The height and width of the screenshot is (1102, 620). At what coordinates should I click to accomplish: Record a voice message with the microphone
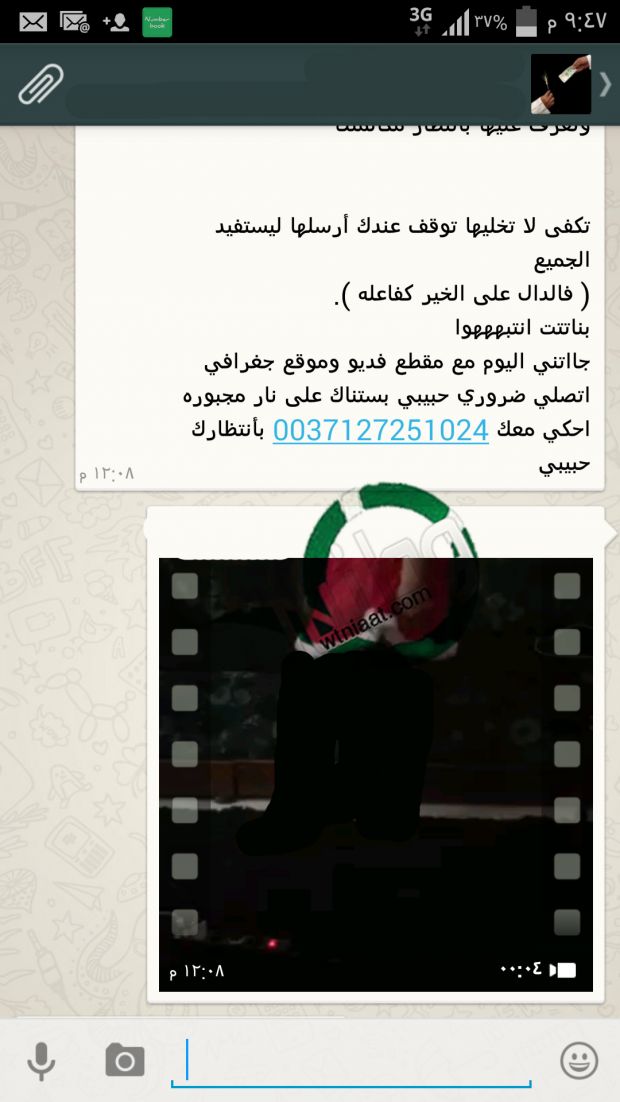[x=40, y=1060]
